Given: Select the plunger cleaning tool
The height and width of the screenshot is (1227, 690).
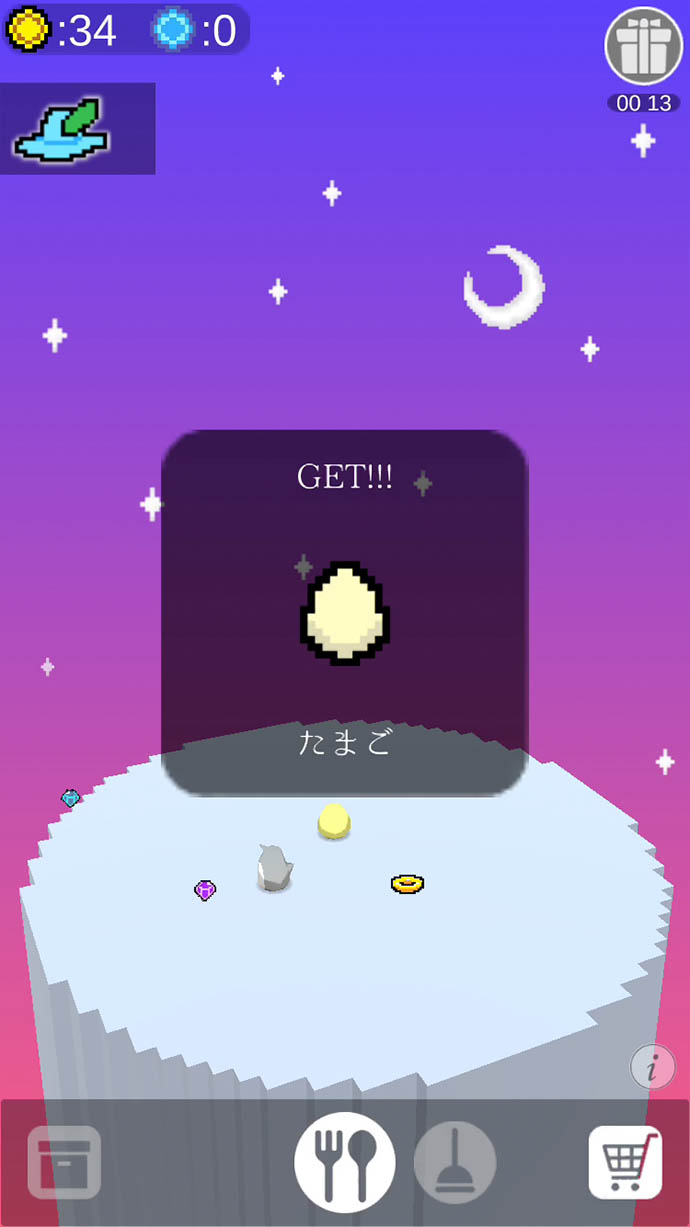Looking at the screenshot, I should 455,1162.
